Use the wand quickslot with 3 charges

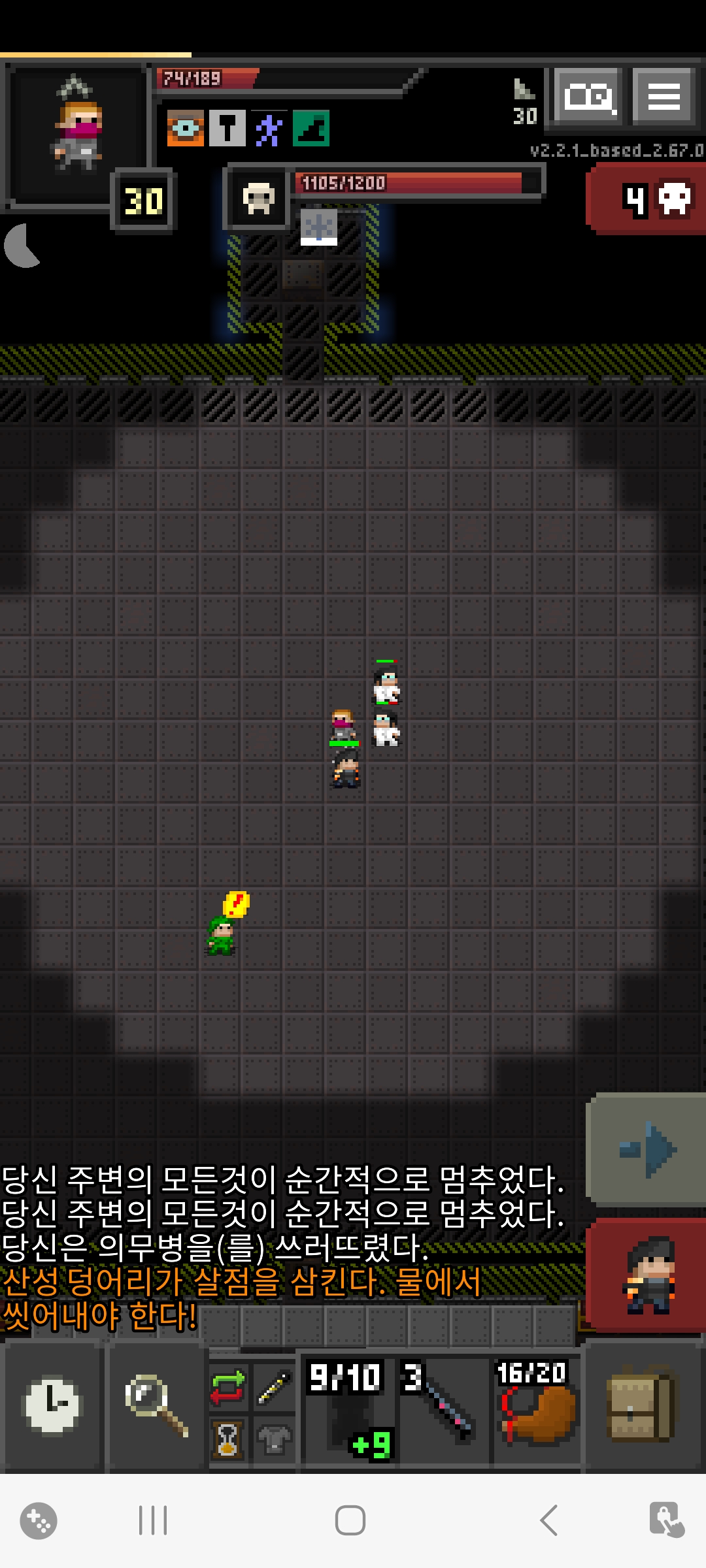[x=445, y=1405]
